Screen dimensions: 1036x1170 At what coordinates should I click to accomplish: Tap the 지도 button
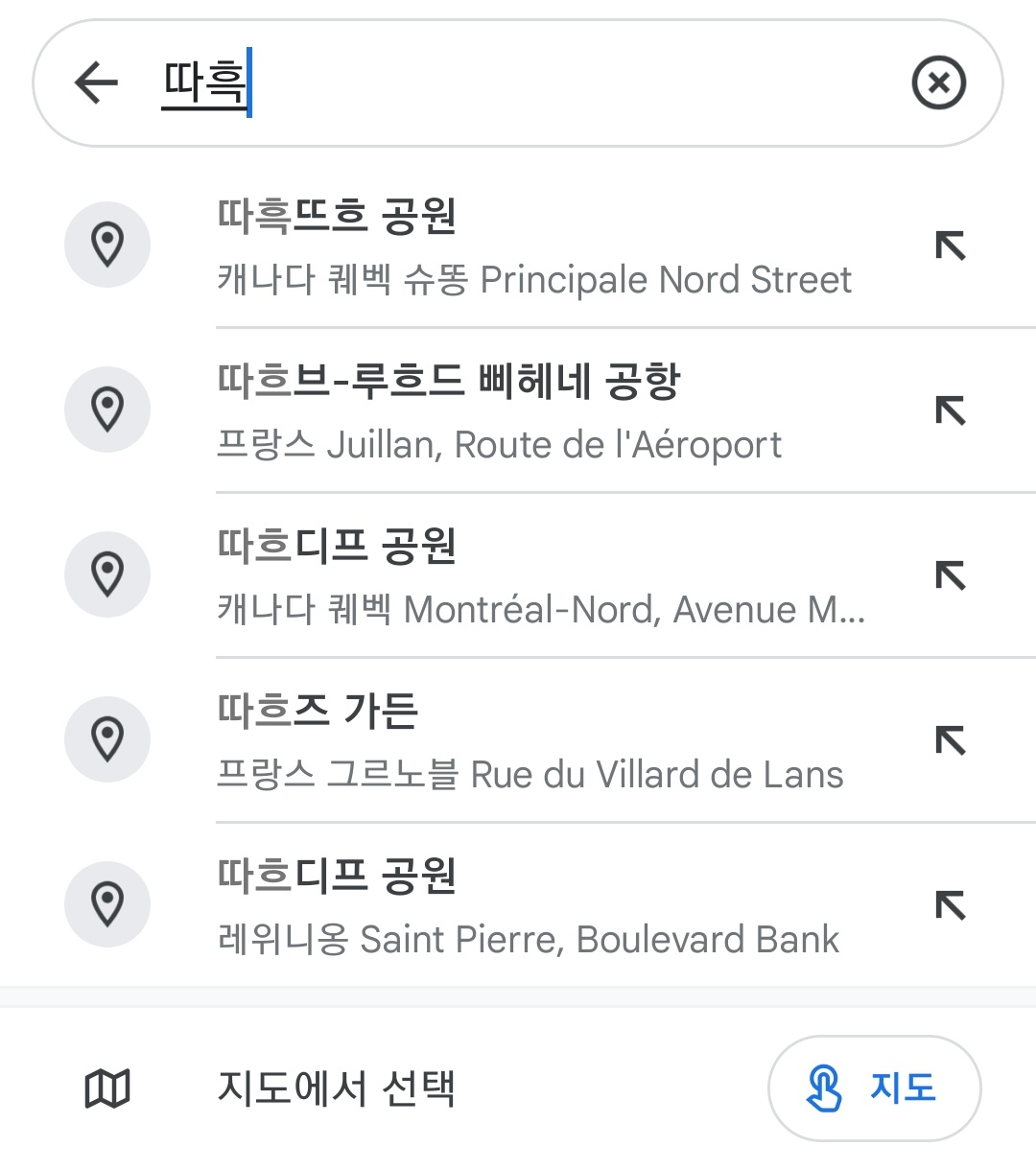tap(874, 1088)
